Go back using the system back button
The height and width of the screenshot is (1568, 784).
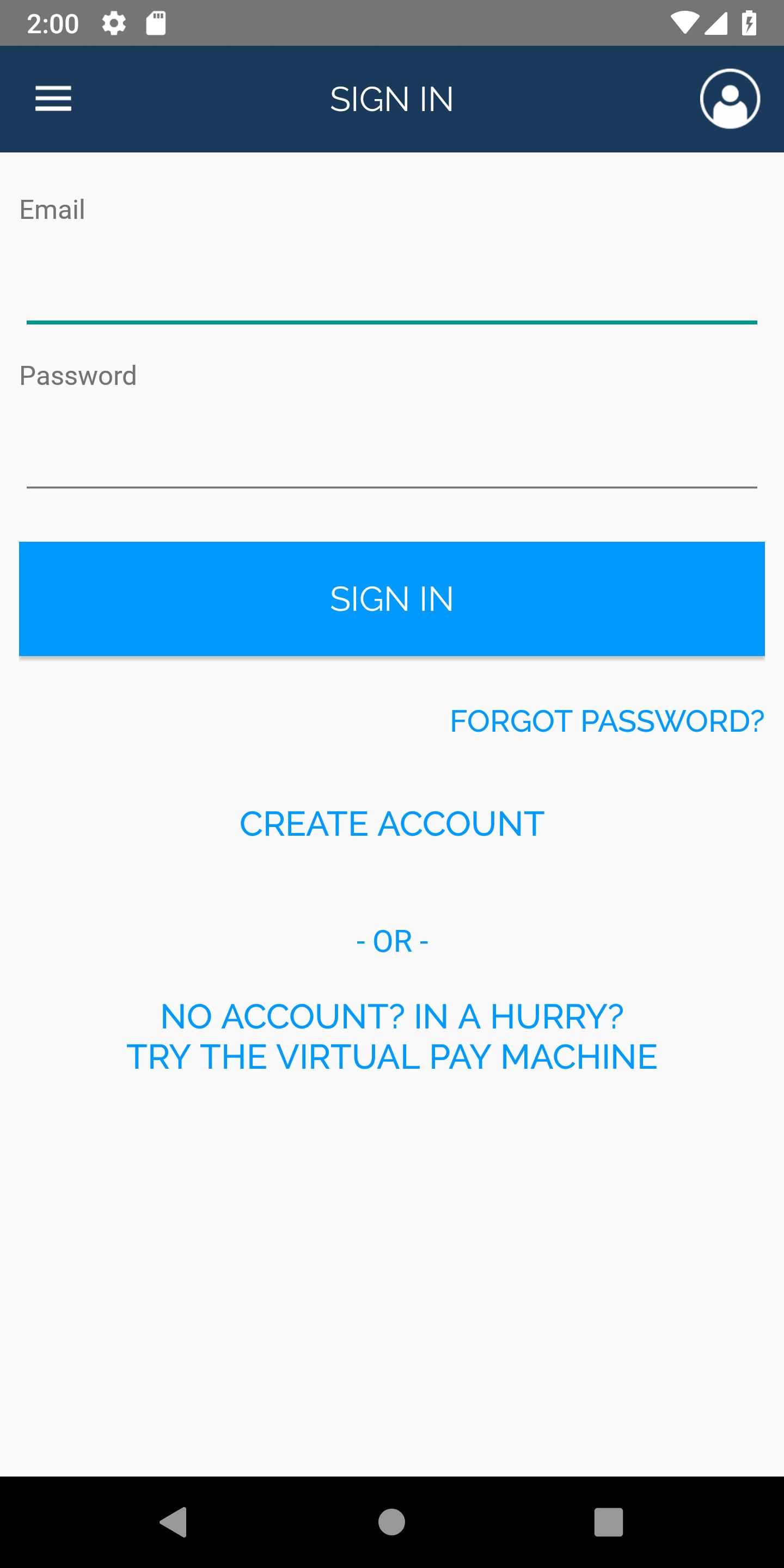click(174, 1522)
